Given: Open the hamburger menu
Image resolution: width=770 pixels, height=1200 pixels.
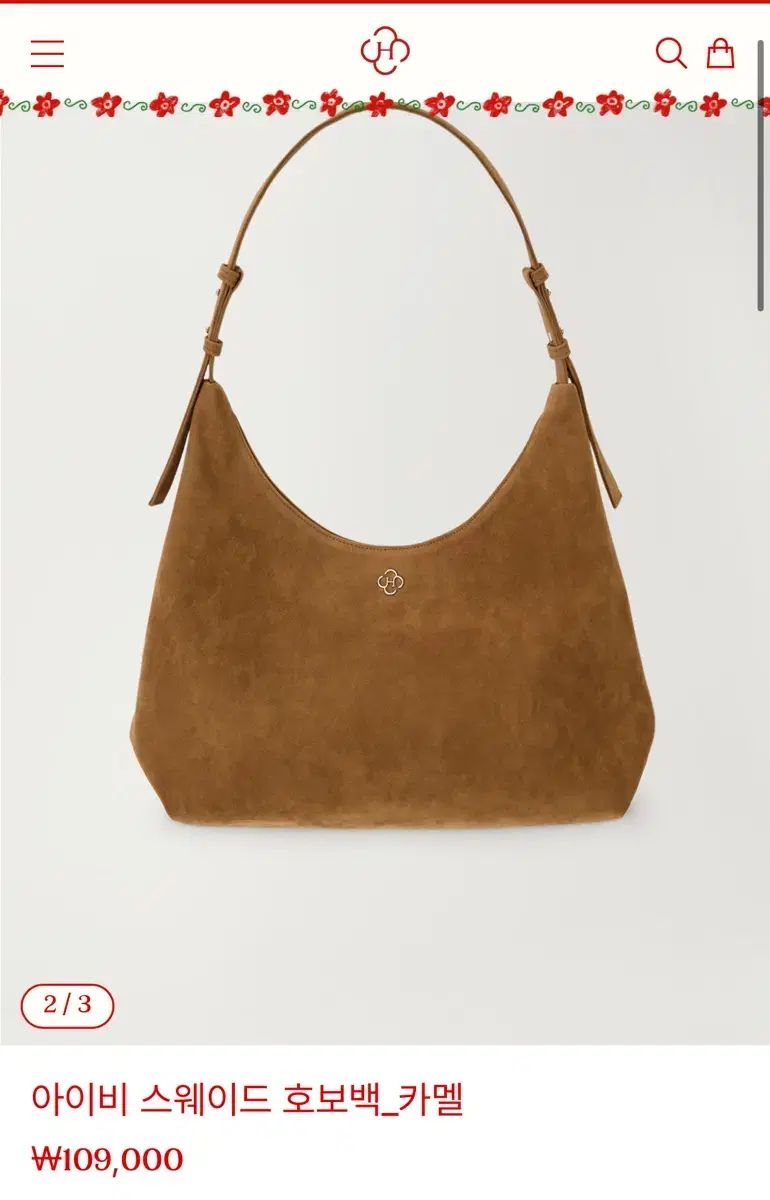Looking at the screenshot, I should point(47,53).
